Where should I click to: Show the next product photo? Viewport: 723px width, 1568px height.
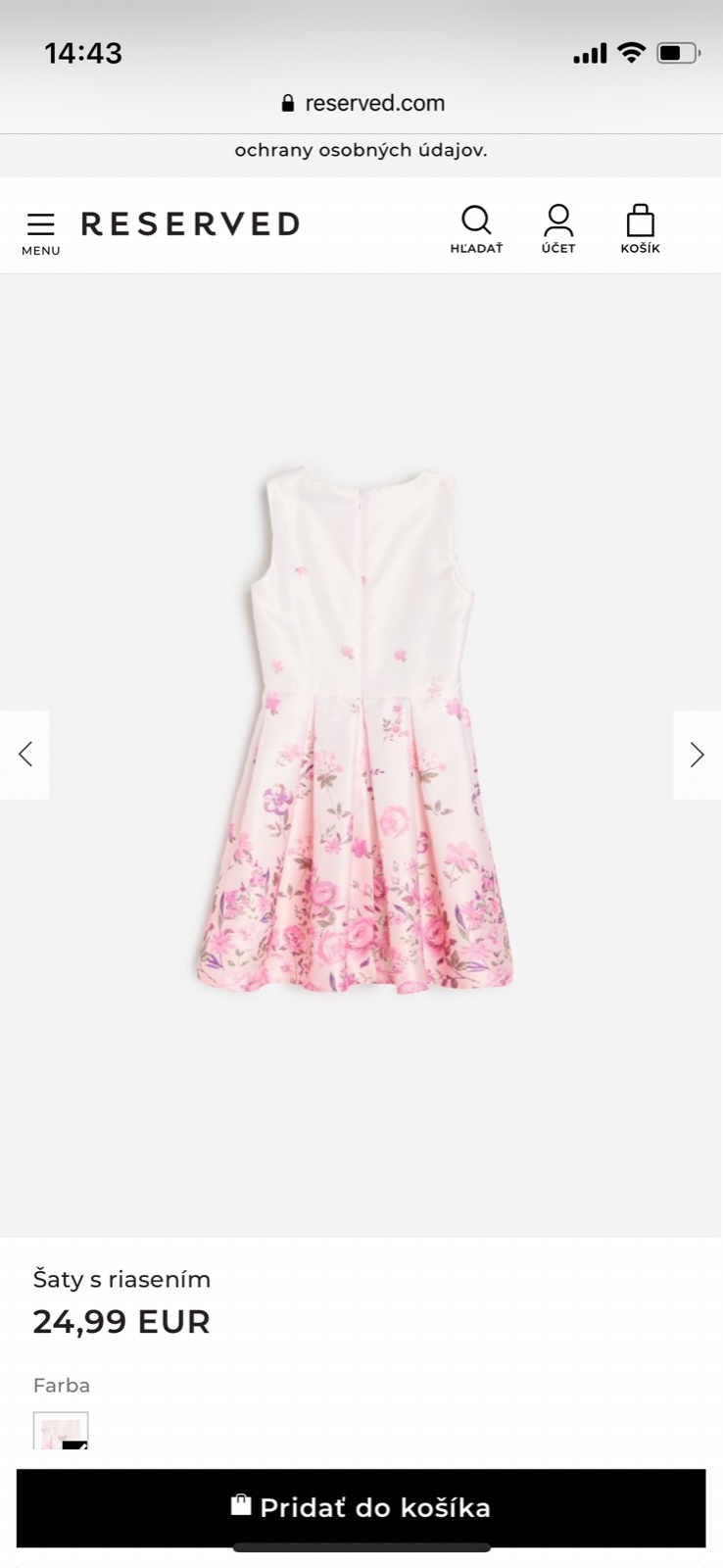point(697,755)
